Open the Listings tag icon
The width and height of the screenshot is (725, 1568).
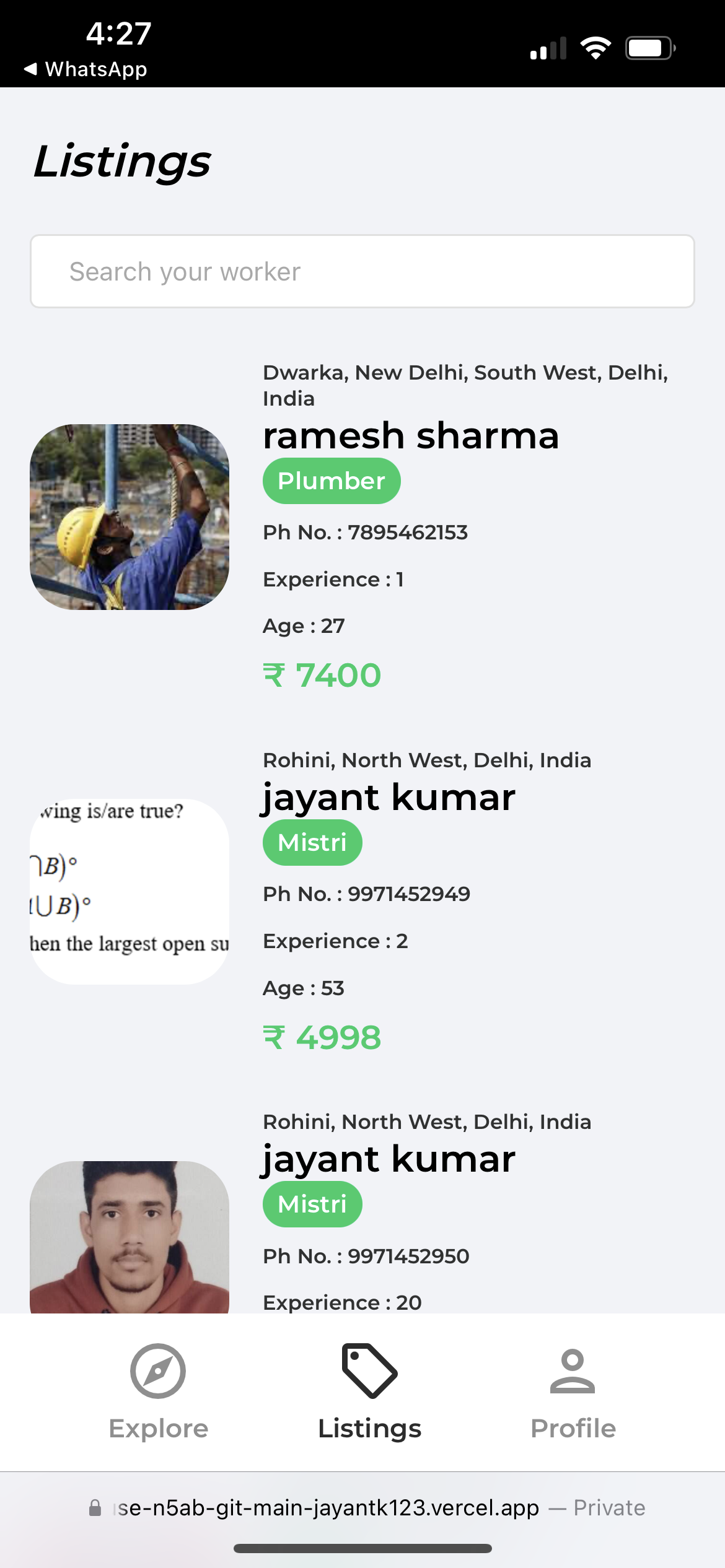369,1370
